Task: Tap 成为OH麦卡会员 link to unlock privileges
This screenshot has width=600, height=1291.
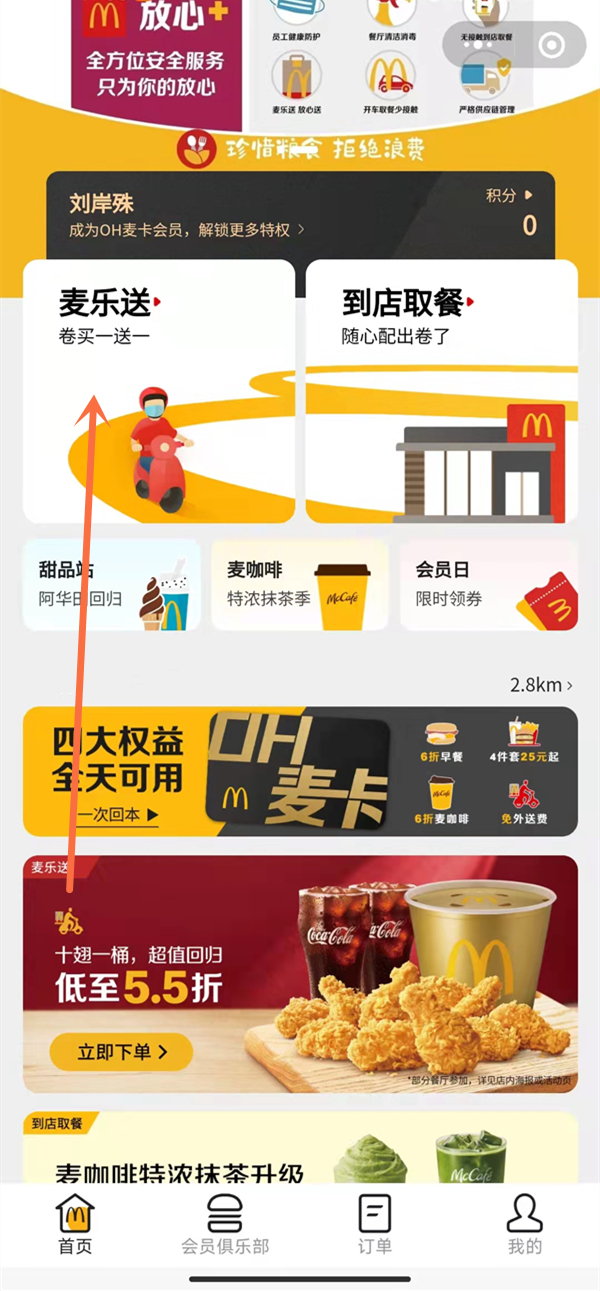Action: [187, 230]
